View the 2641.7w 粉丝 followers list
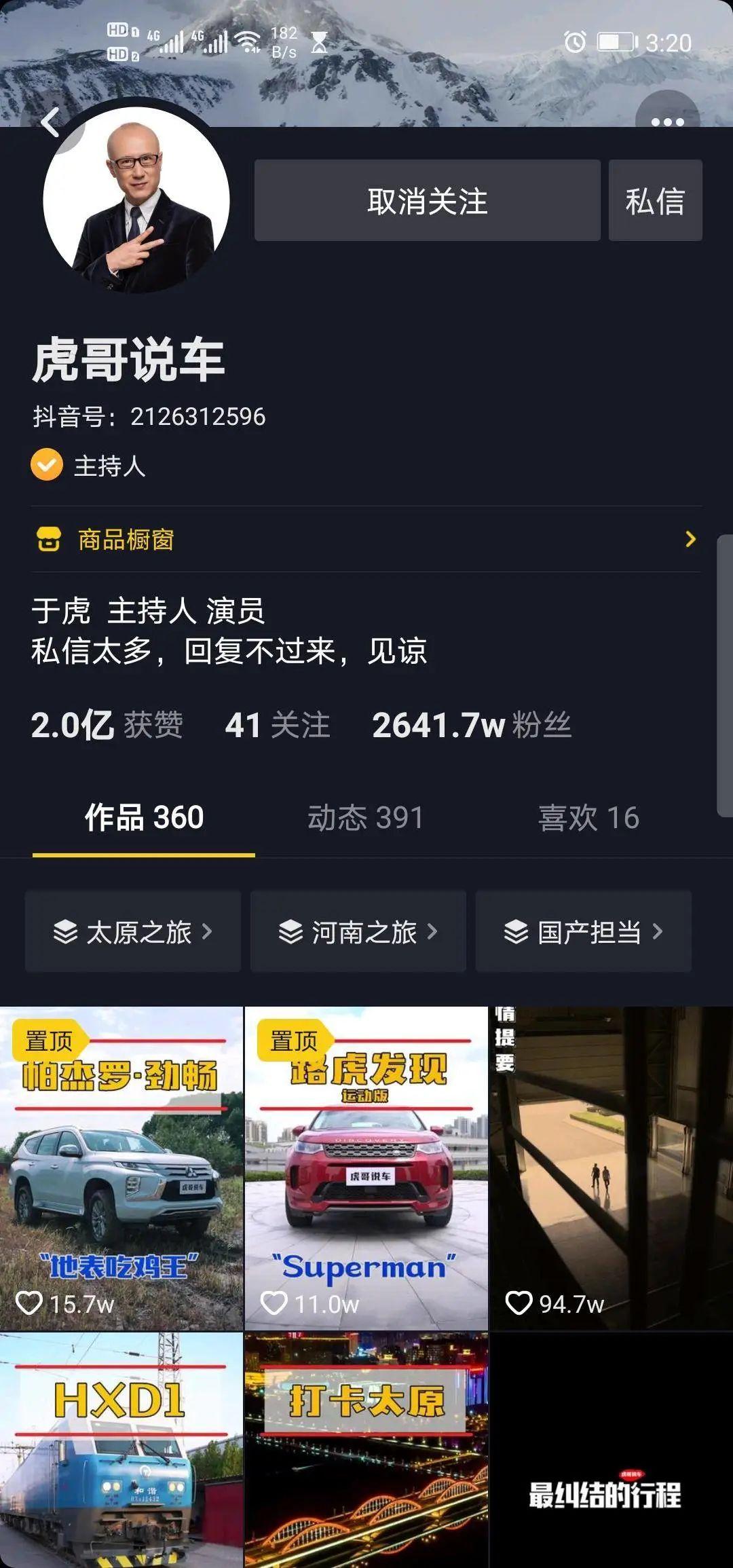The image size is (733, 1568). point(472,725)
